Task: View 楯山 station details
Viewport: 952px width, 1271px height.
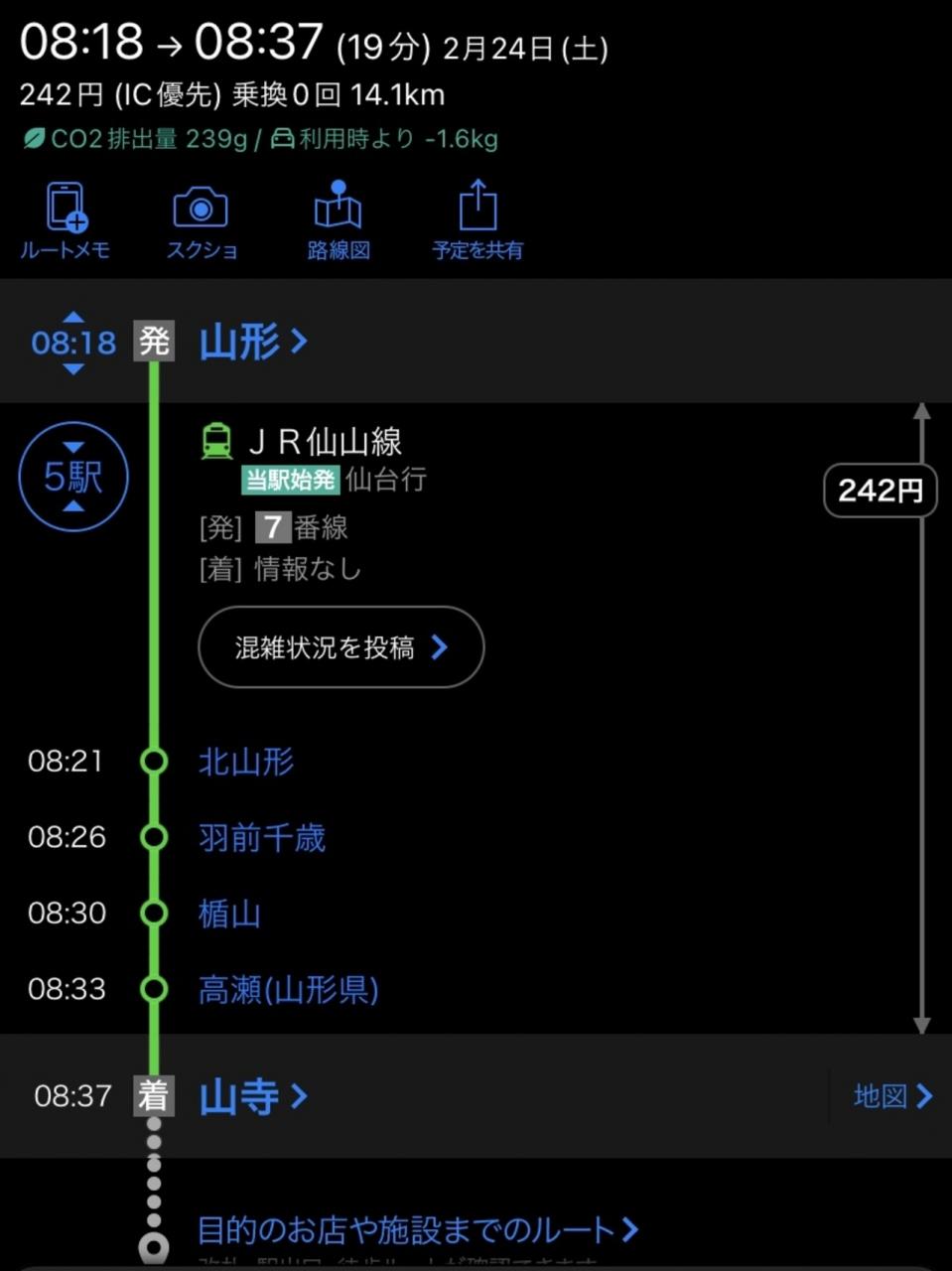Action: click(x=229, y=914)
